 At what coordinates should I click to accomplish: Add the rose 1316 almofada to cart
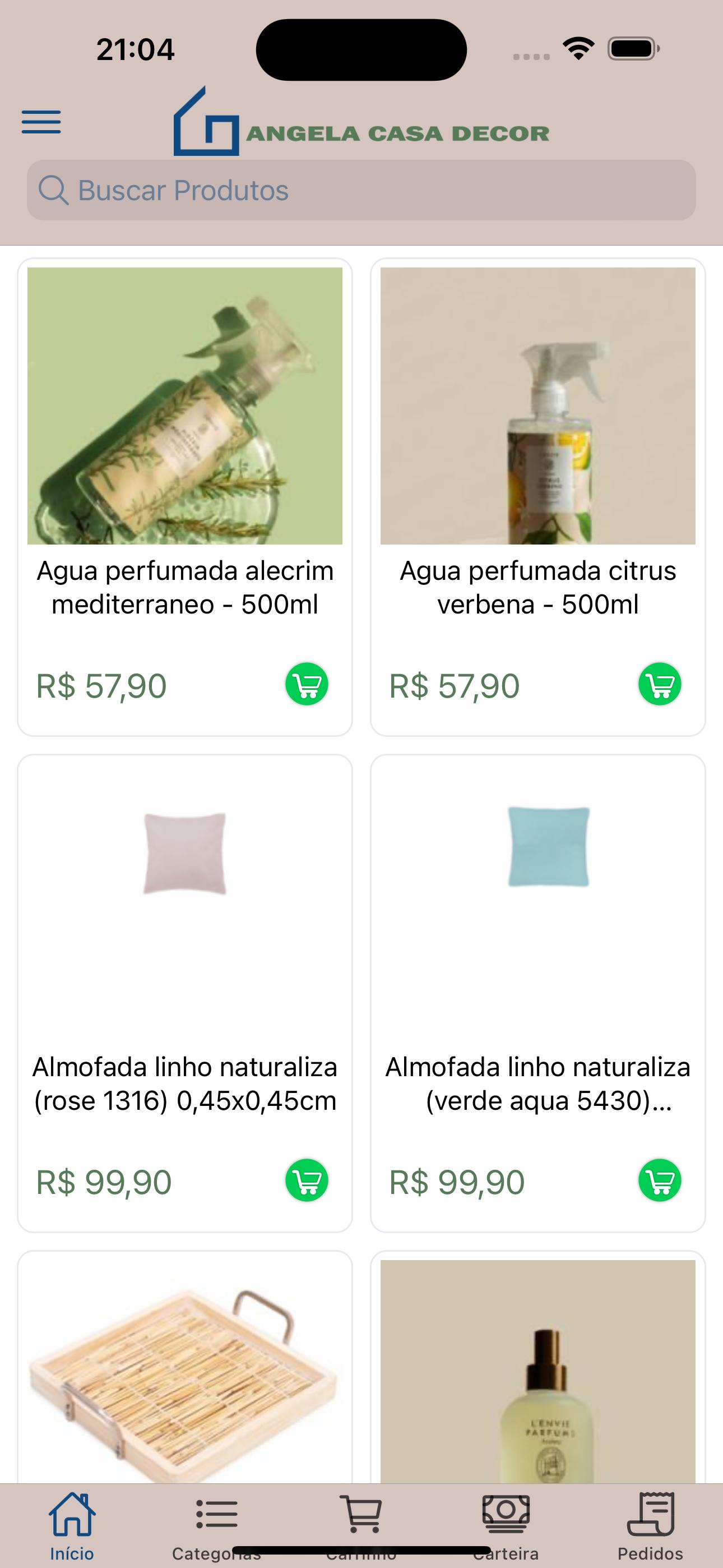click(x=307, y=1180)
